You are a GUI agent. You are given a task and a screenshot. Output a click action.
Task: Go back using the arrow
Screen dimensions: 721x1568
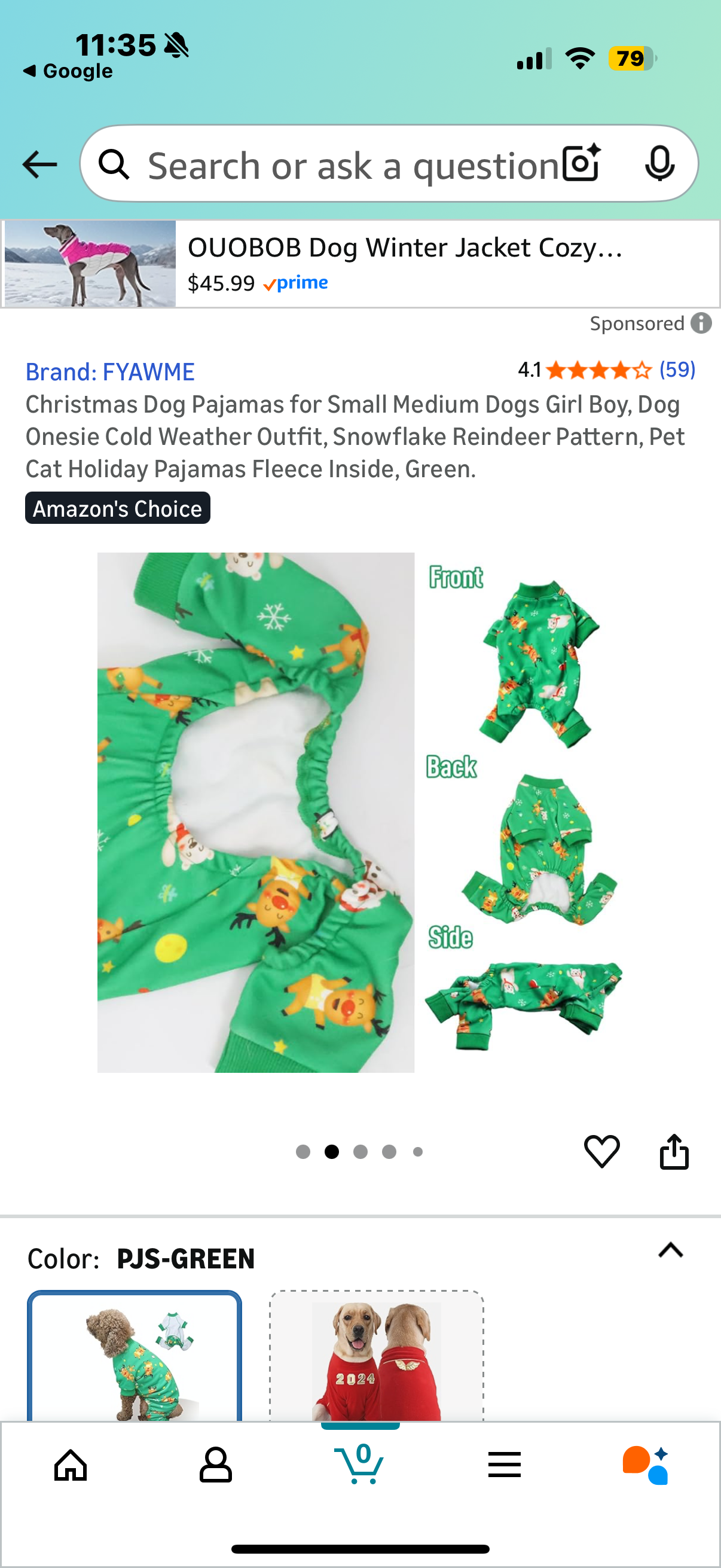click(x=39, y=164)
